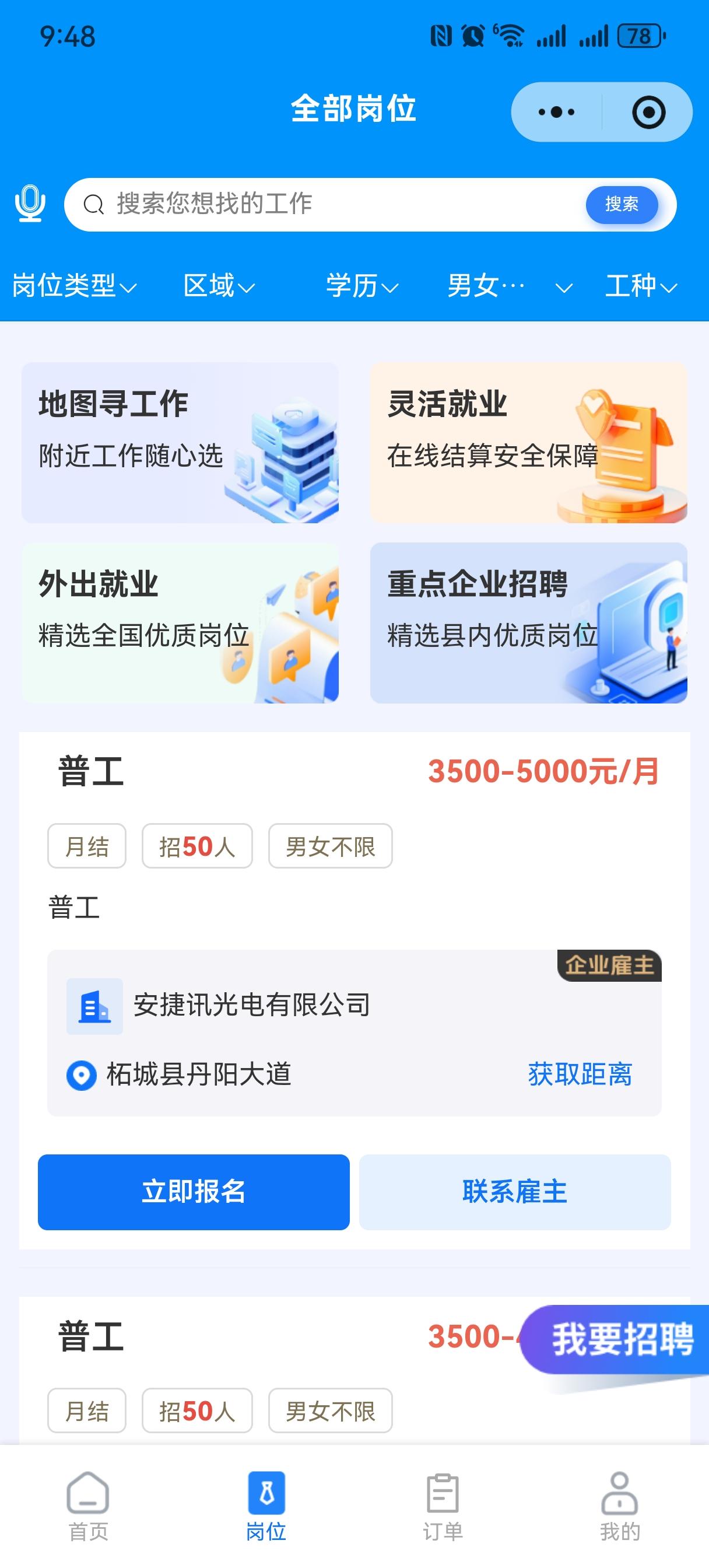Open the 重点企业招聘 card
Screen dimensions: 709x1568
click(x=528, y=622)
